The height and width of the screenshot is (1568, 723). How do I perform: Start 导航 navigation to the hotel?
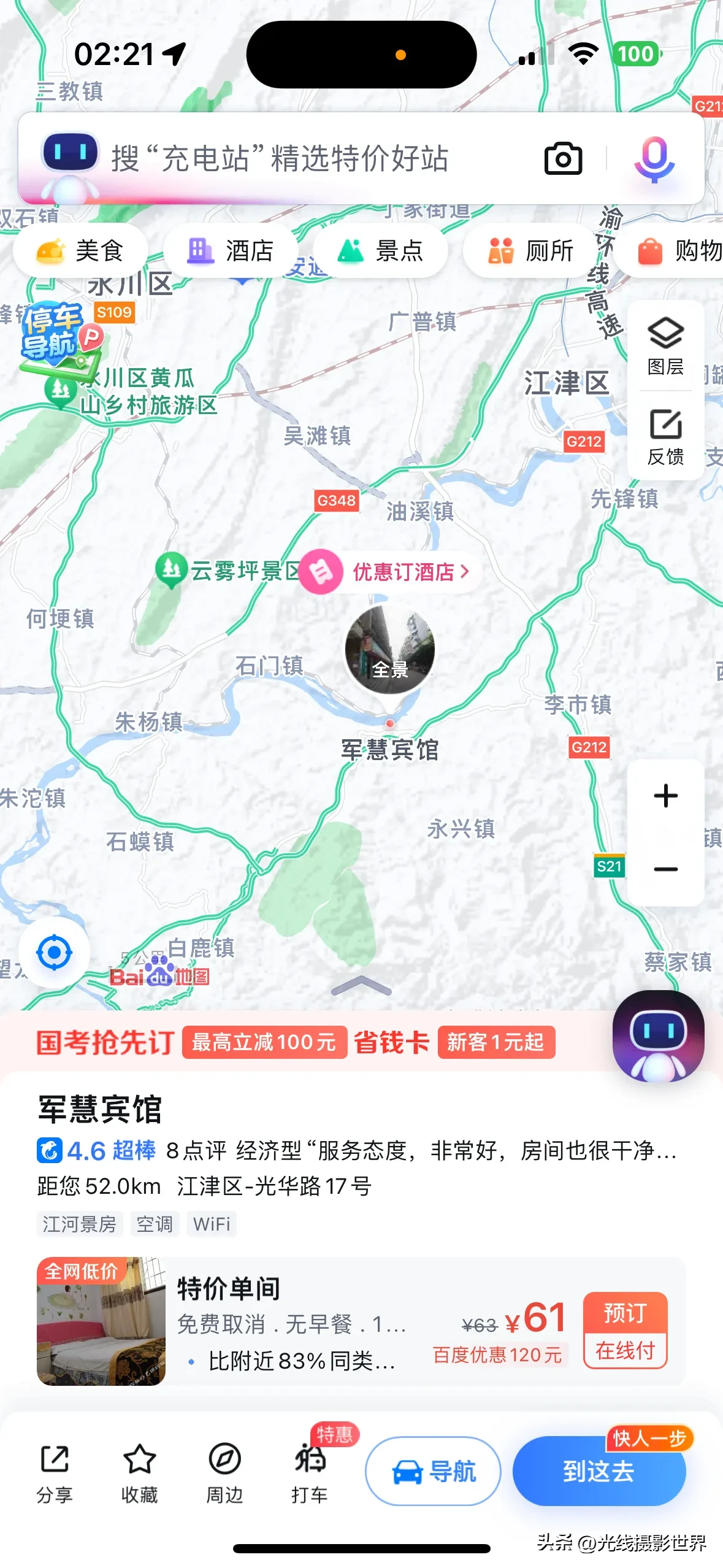(x=434, y=1471)
